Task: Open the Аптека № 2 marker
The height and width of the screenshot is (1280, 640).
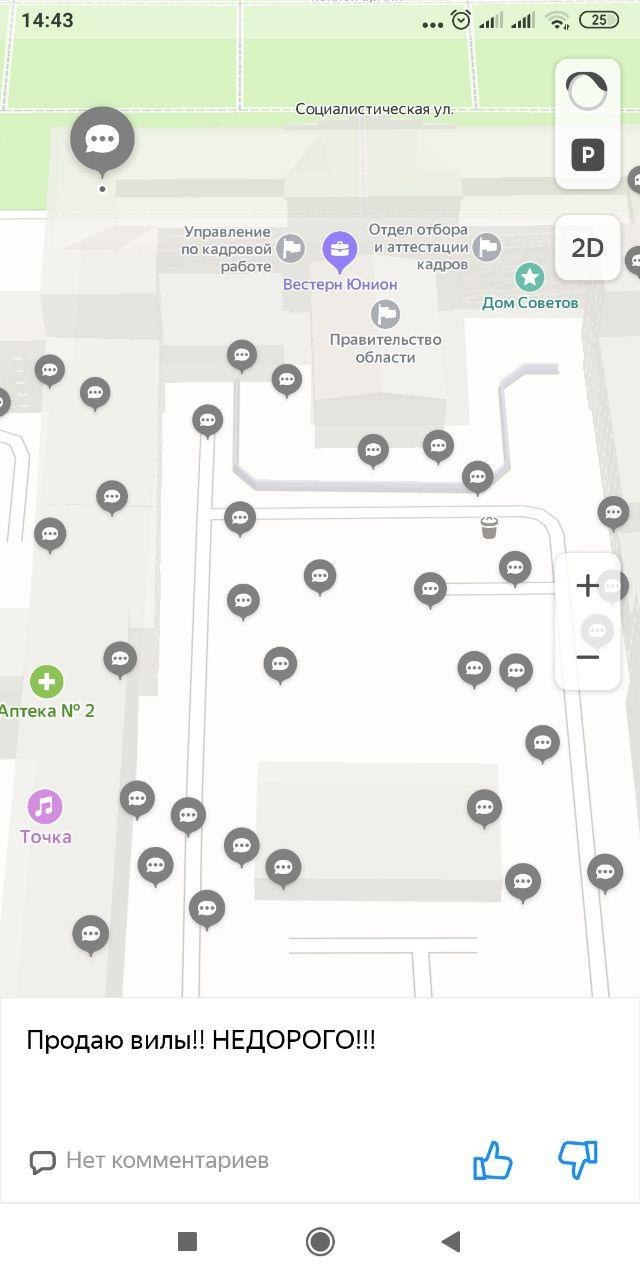Action: coord(45,683)
